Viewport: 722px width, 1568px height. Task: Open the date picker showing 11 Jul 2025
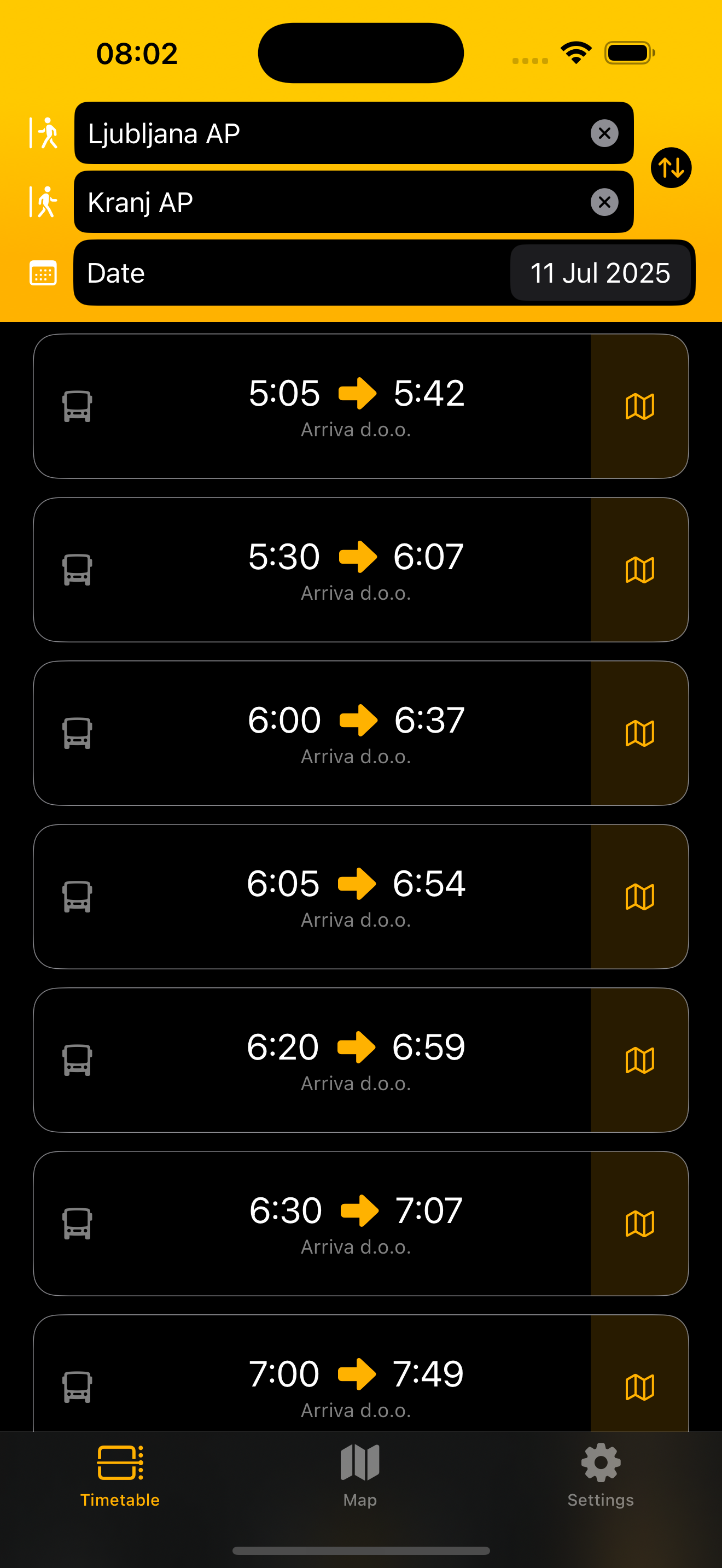click(600, 273)
